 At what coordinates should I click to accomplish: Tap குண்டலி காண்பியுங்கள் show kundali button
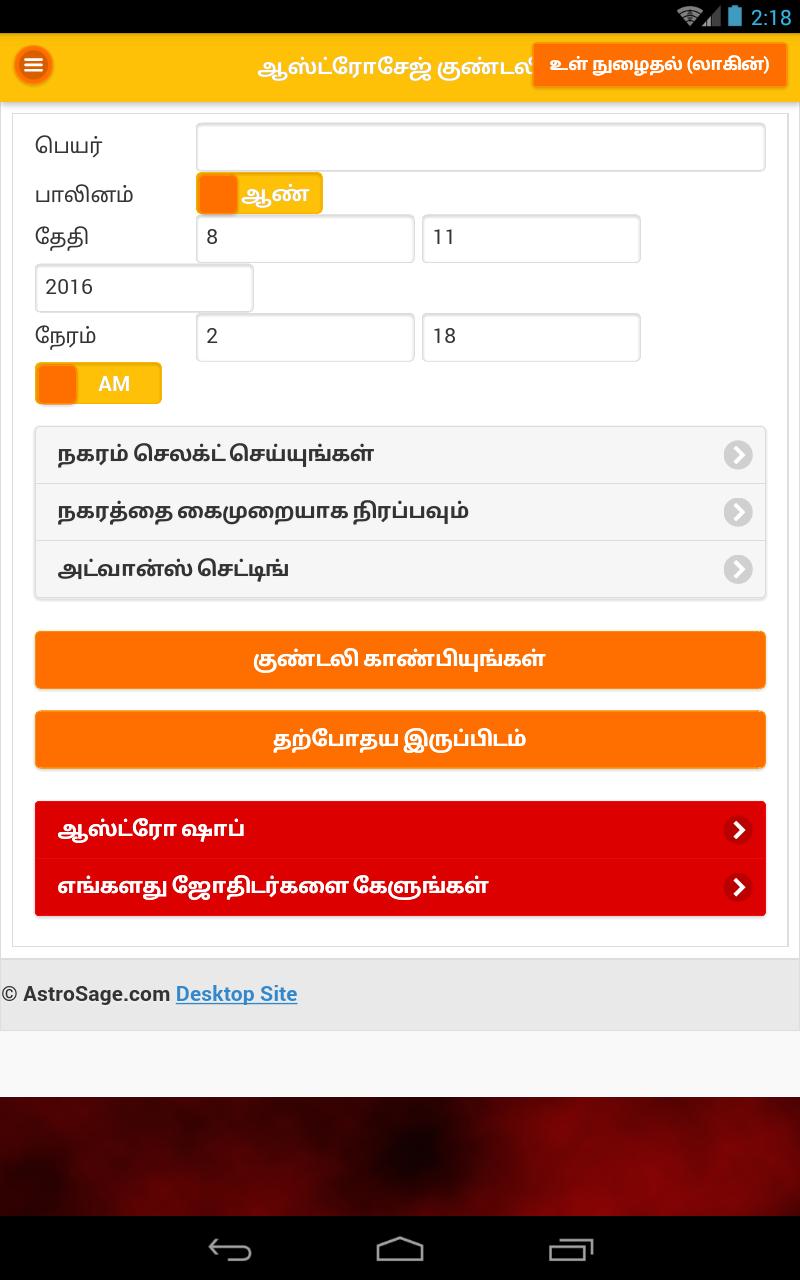(400, 660)
